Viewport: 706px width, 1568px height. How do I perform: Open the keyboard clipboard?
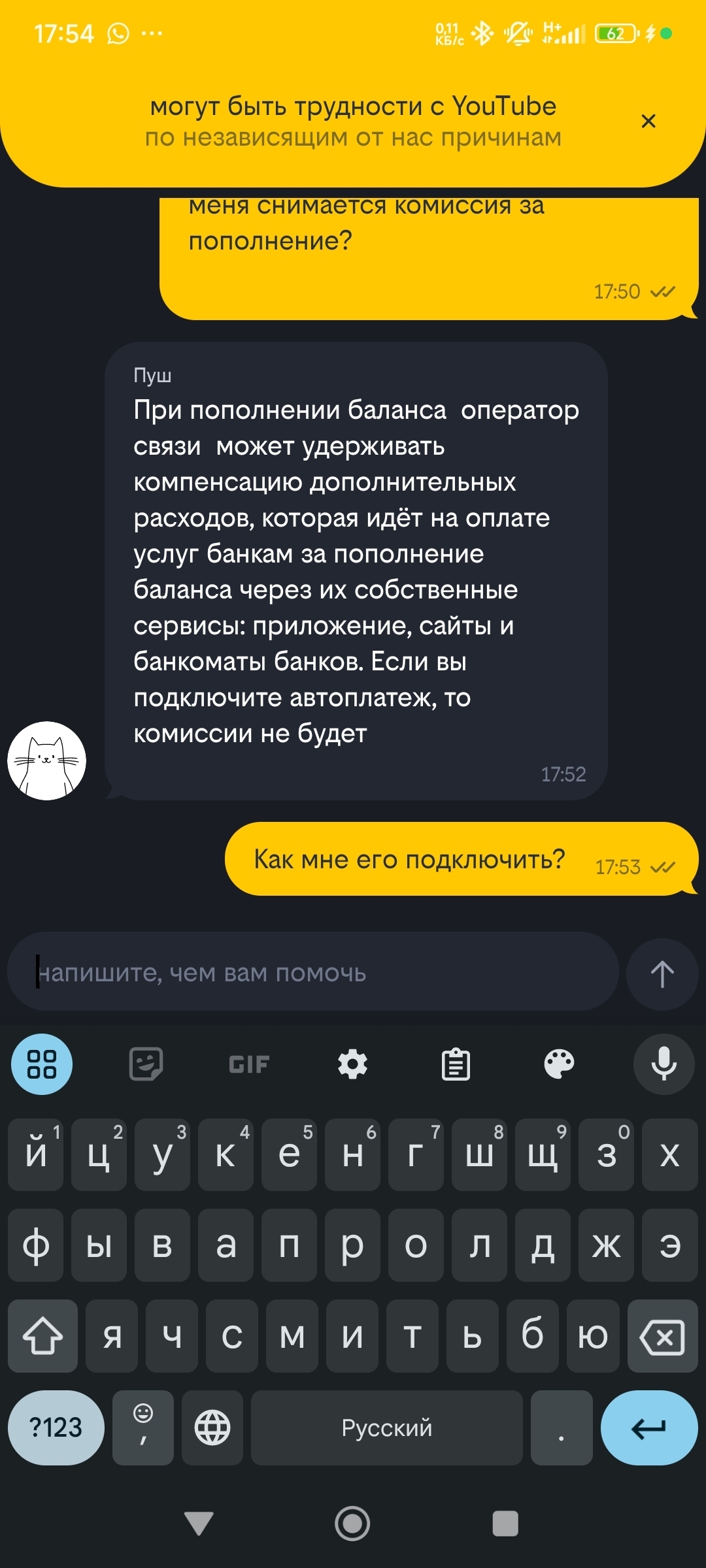[456, 1064]
